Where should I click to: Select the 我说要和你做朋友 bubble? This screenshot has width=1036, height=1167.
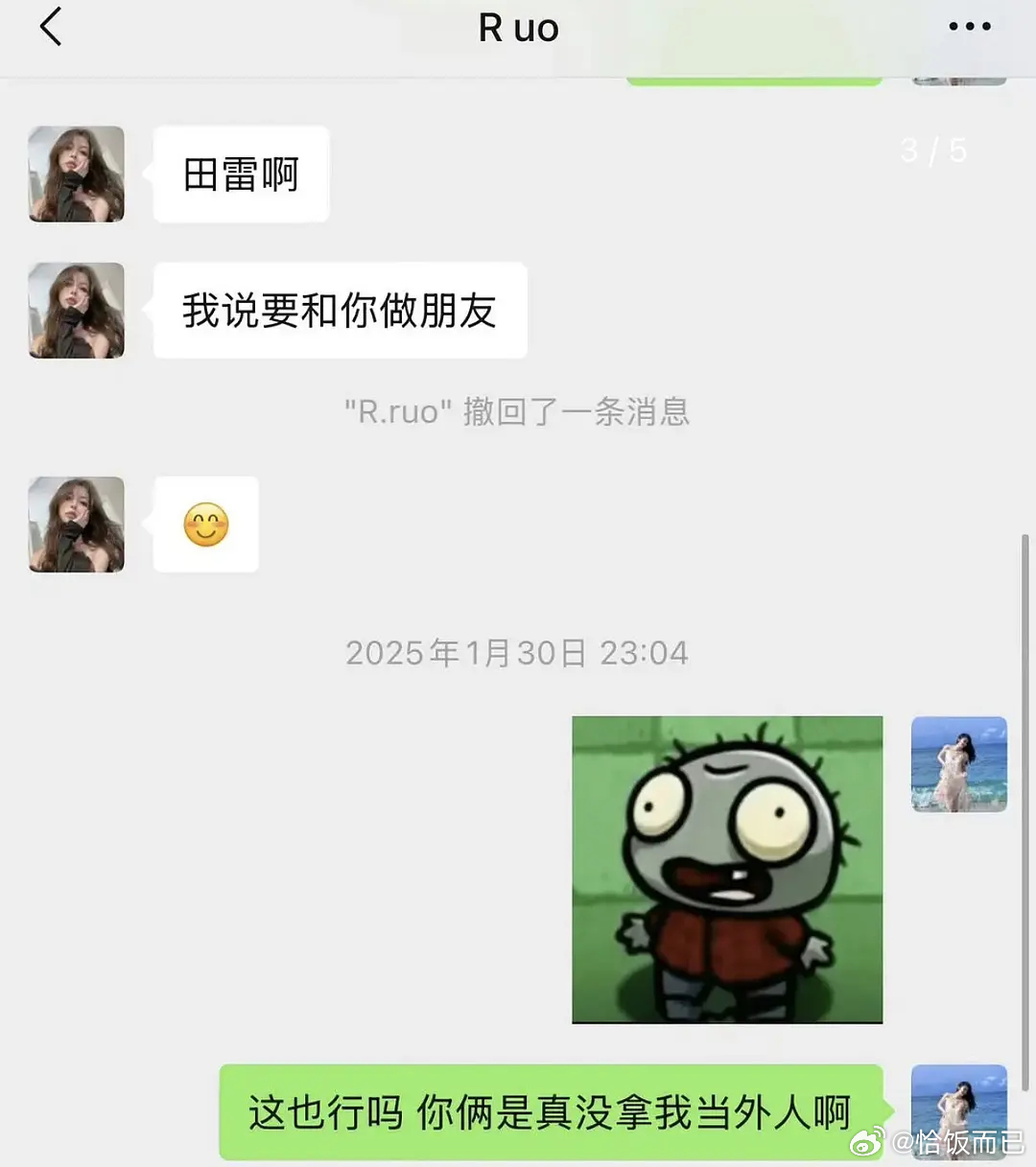[340, 311]
